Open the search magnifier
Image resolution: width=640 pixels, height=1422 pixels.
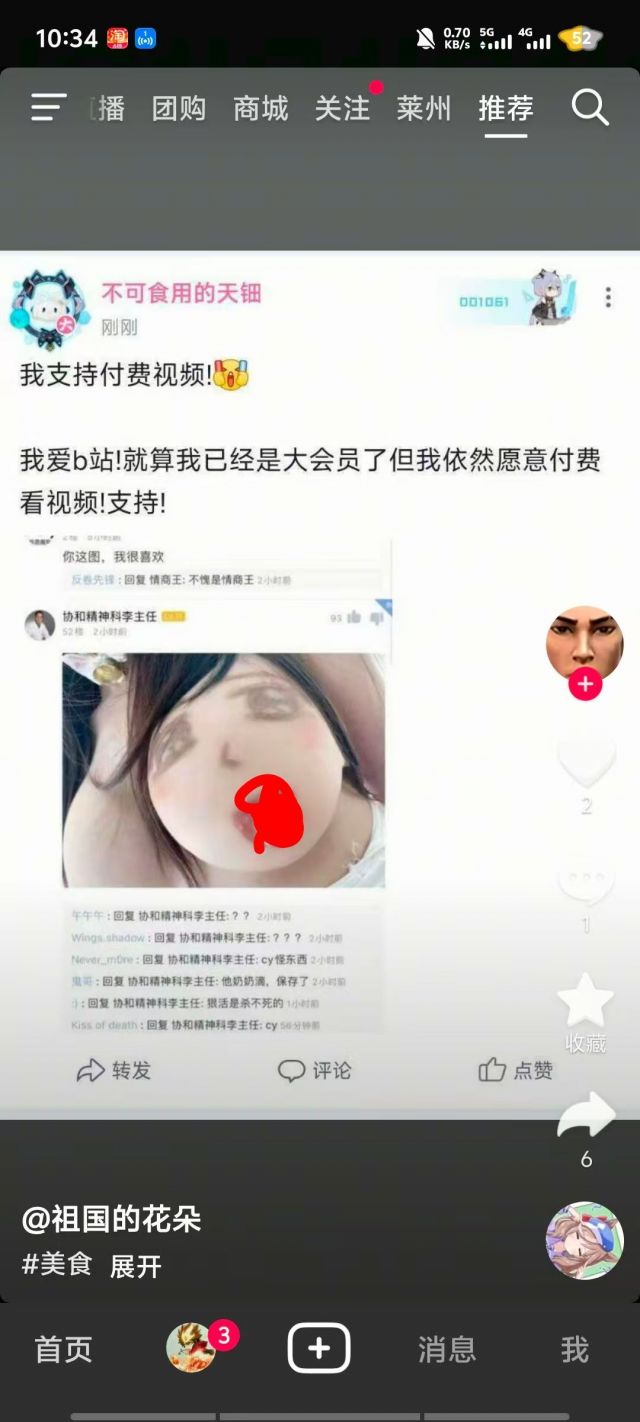coord(590,107)
